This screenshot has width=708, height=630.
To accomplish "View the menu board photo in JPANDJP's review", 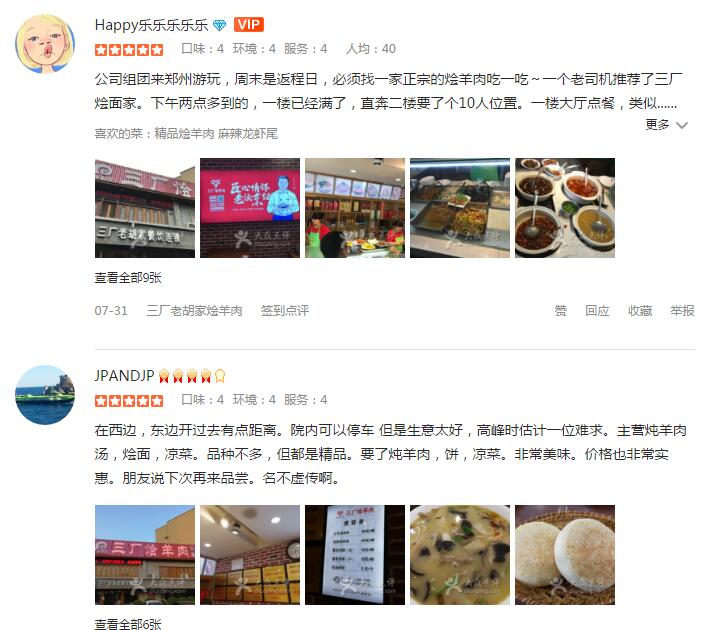I will [x=354, y=554].
